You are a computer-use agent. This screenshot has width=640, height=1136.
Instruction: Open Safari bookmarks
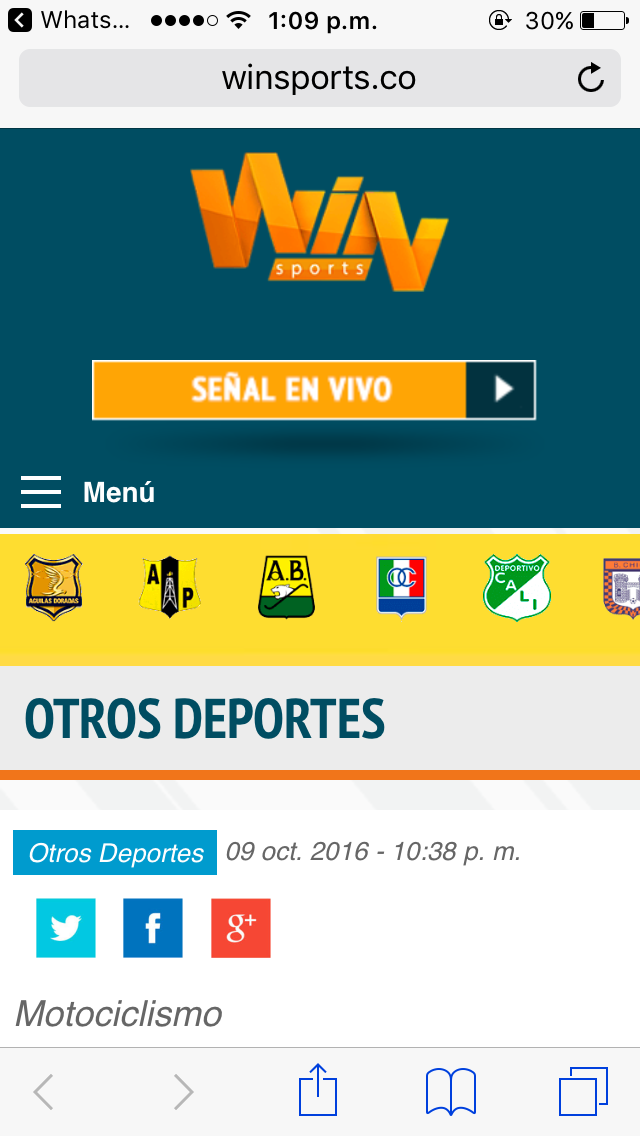click(x=451, y=1091)
